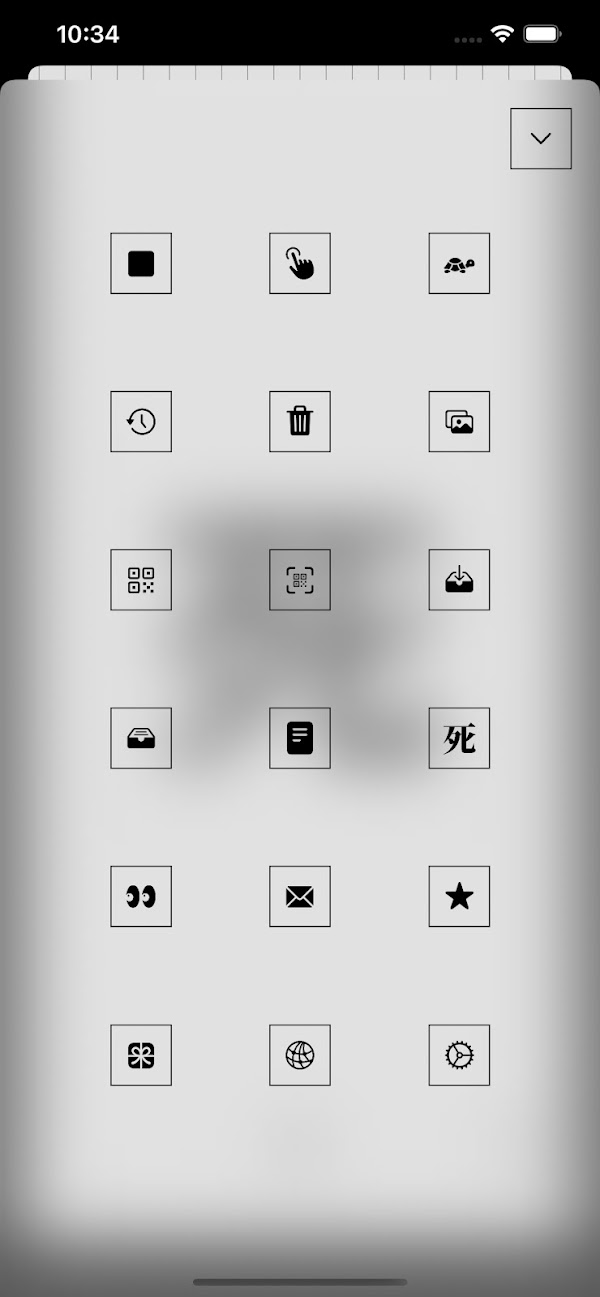Launch the QR scanner viewfinder icon
Screen dimensions: 600x1297
tap(300, 580)
